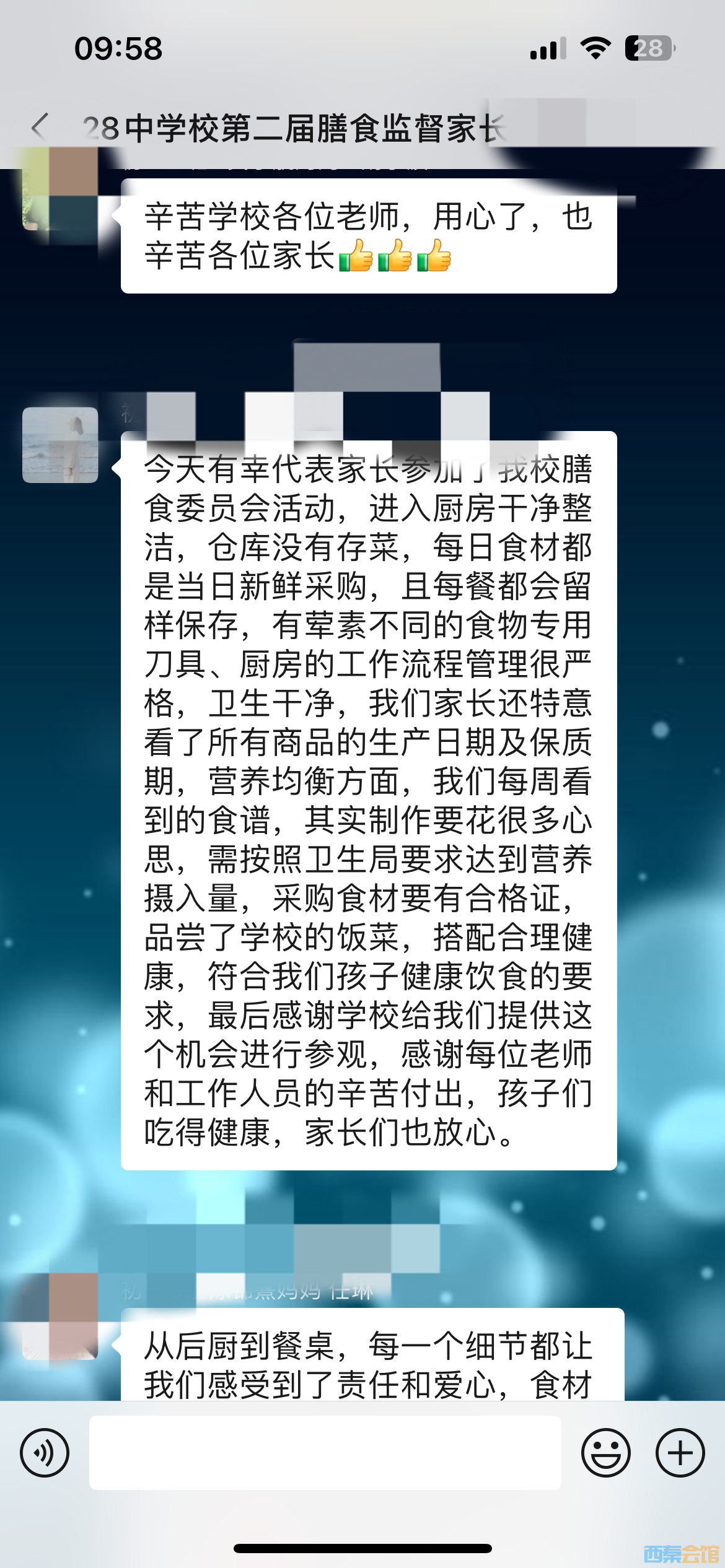725x1568 pixels.
Task: Open the plus attachments menu
Action: (680, 1452)
